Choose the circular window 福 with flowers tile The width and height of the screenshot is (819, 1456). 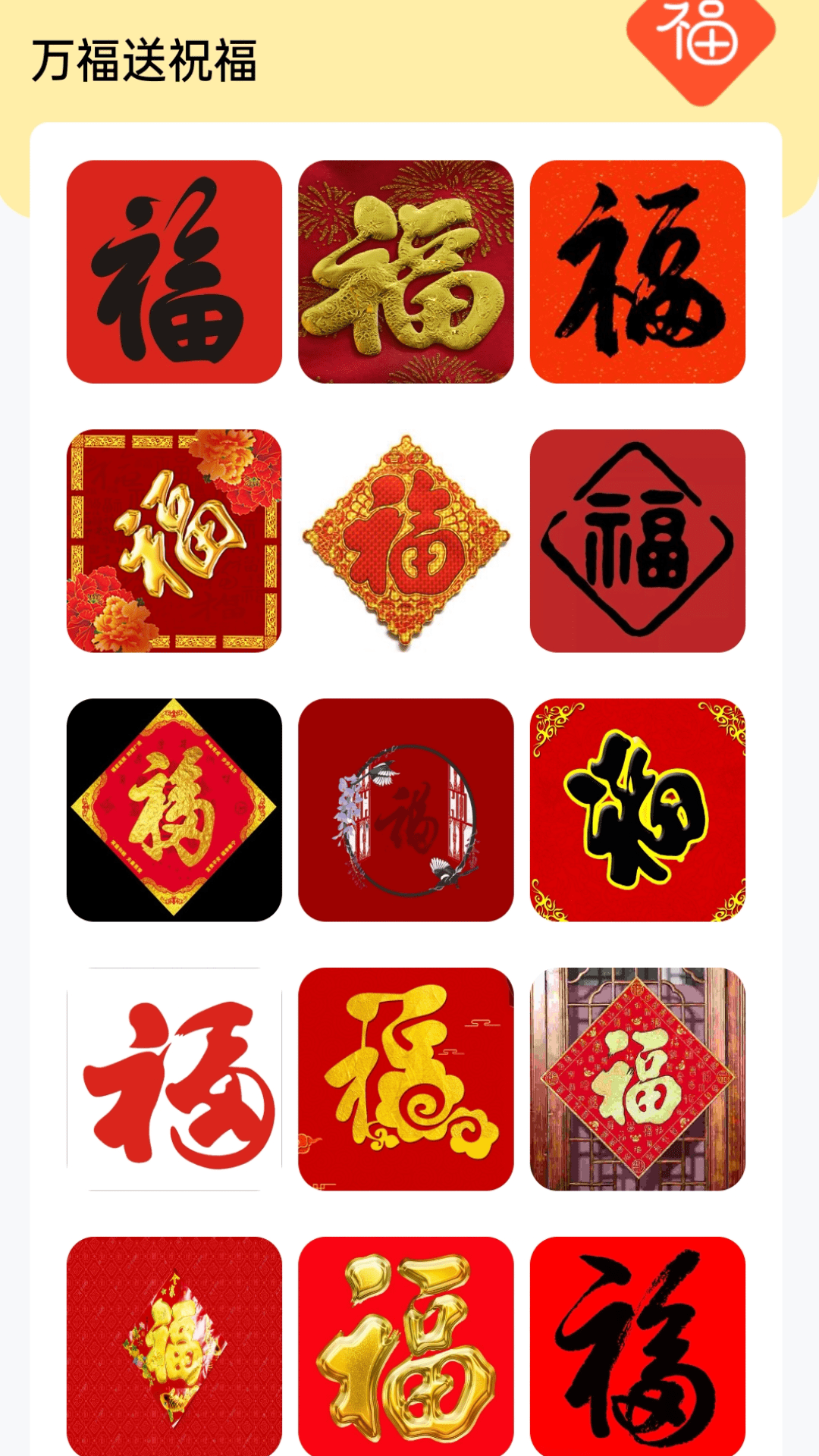[406, 810]
